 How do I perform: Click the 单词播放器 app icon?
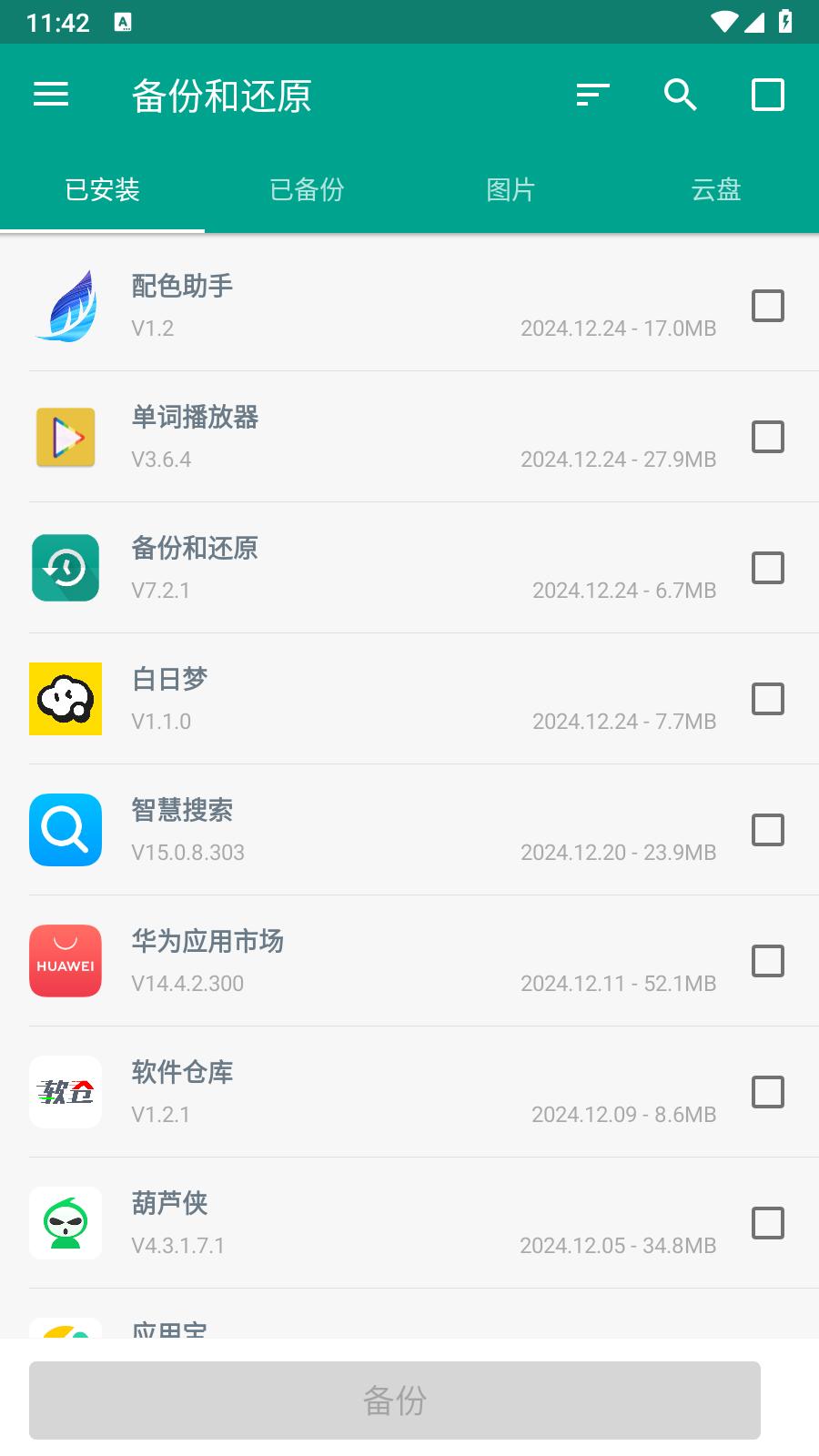(65, 437)
